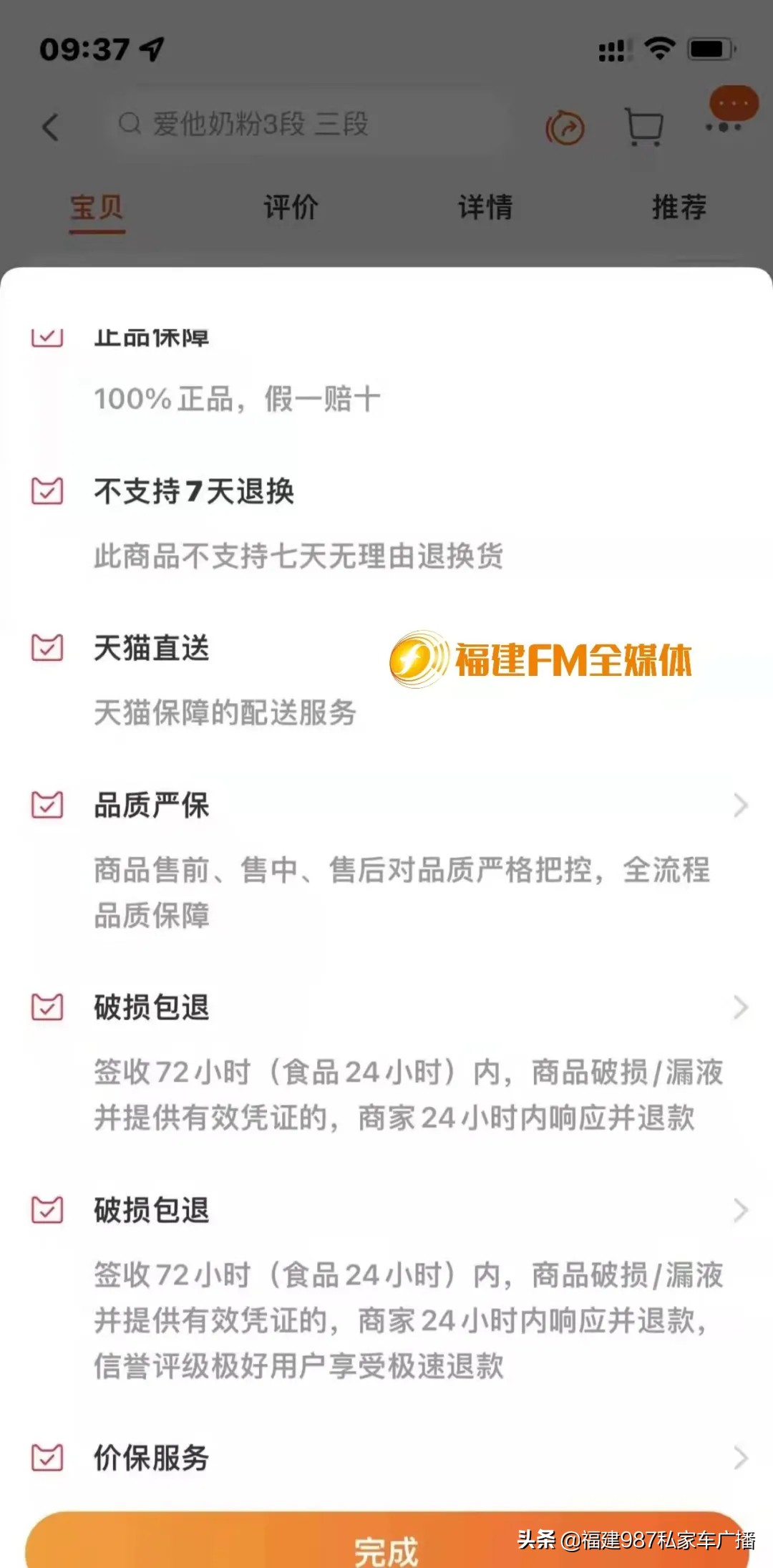
Task: Expand the 价保服务 details chevron
Action: tap(739, 1461)
